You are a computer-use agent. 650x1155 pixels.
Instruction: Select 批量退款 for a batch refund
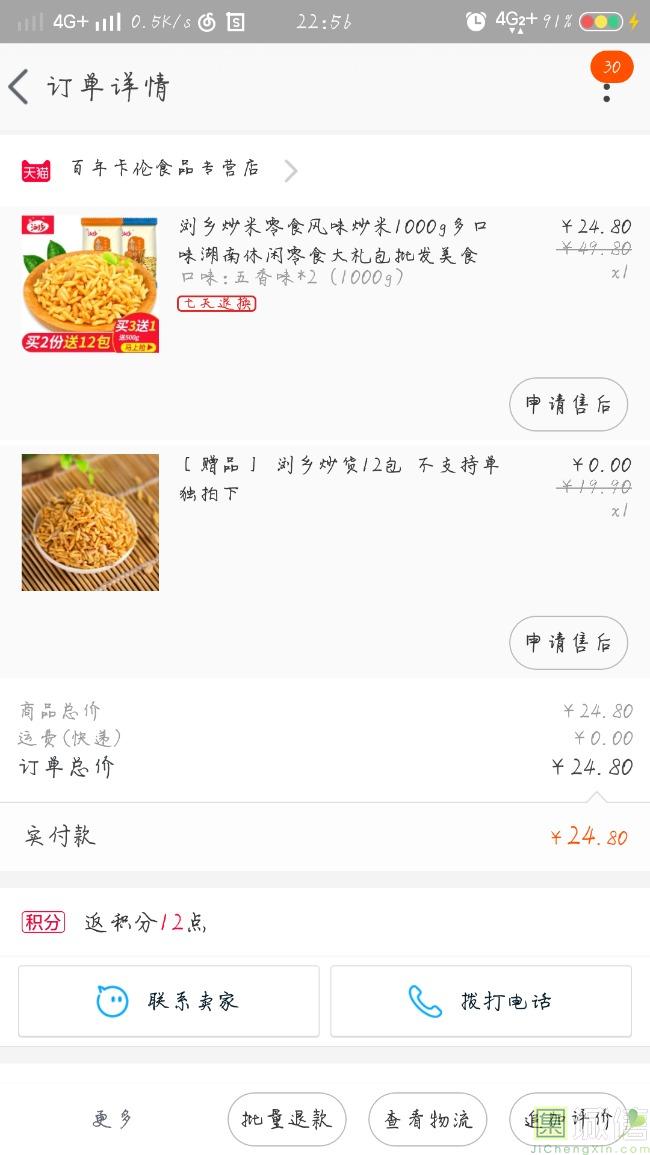[x=287, y=1119]
